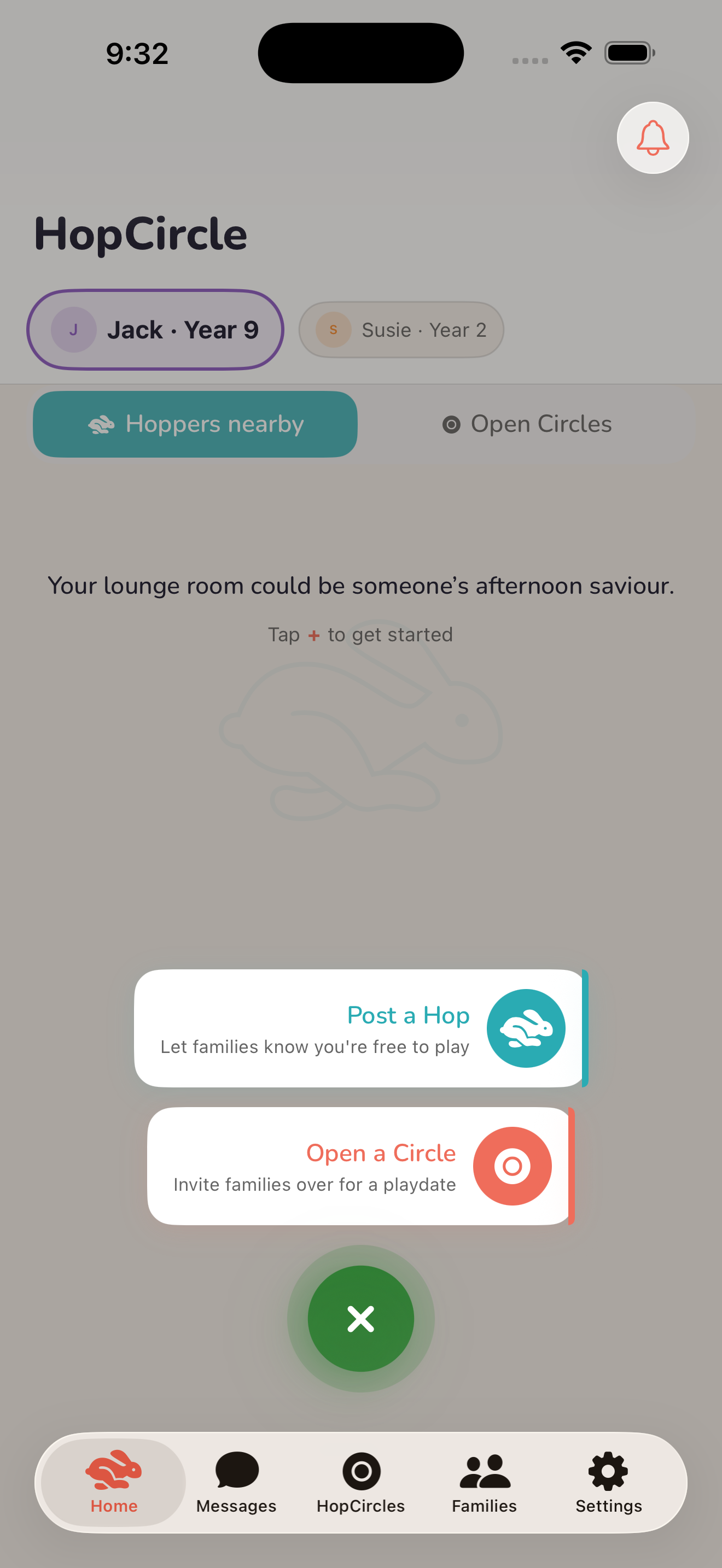This screenshot has height=1568, width=722.
Task: Select the Jack · Year 9 chip
Action: pyautogui.click(x=155, y=330)
